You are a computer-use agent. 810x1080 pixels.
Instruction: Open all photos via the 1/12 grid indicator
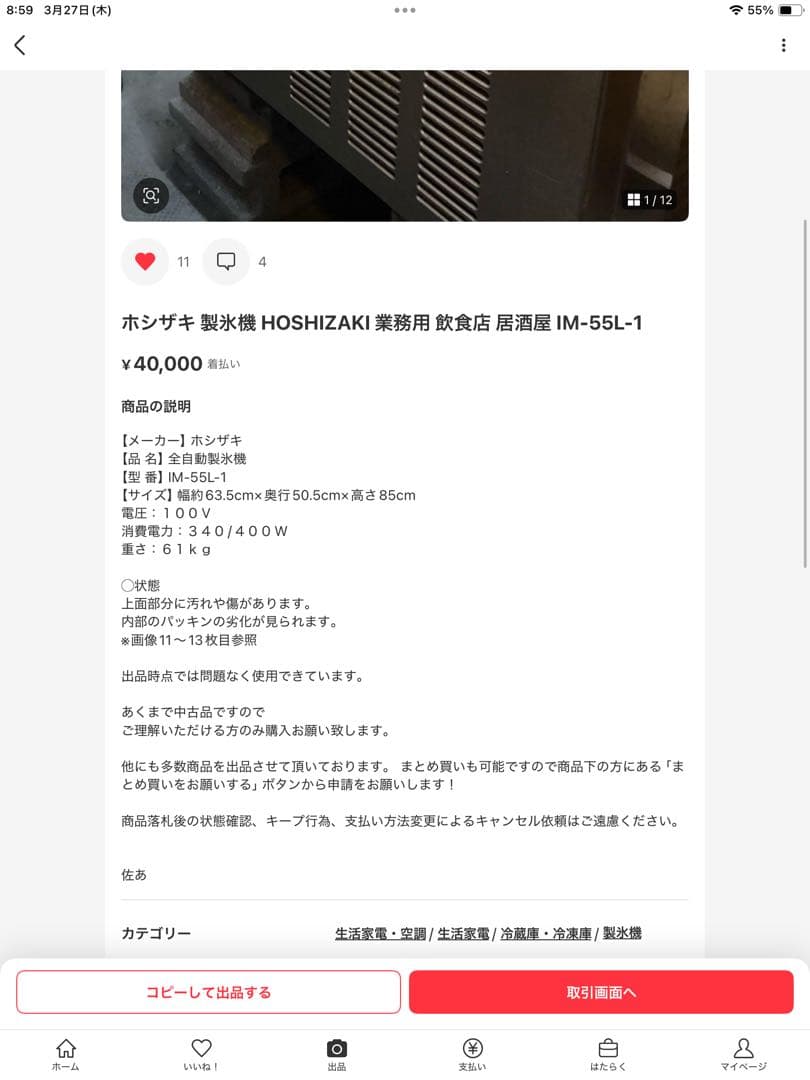pyautogui.click(x=648, y=199)
